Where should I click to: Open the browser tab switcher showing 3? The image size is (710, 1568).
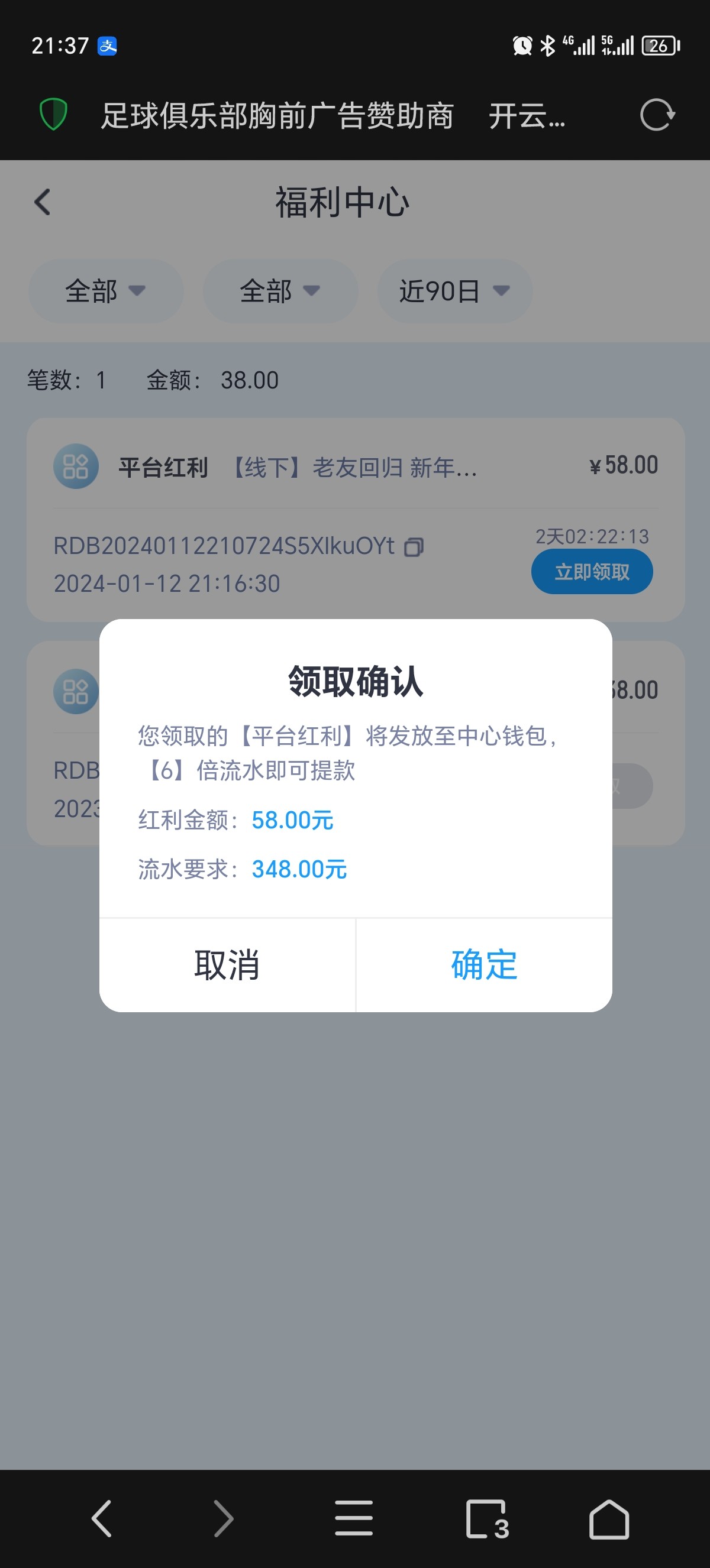click(486, 1518)
